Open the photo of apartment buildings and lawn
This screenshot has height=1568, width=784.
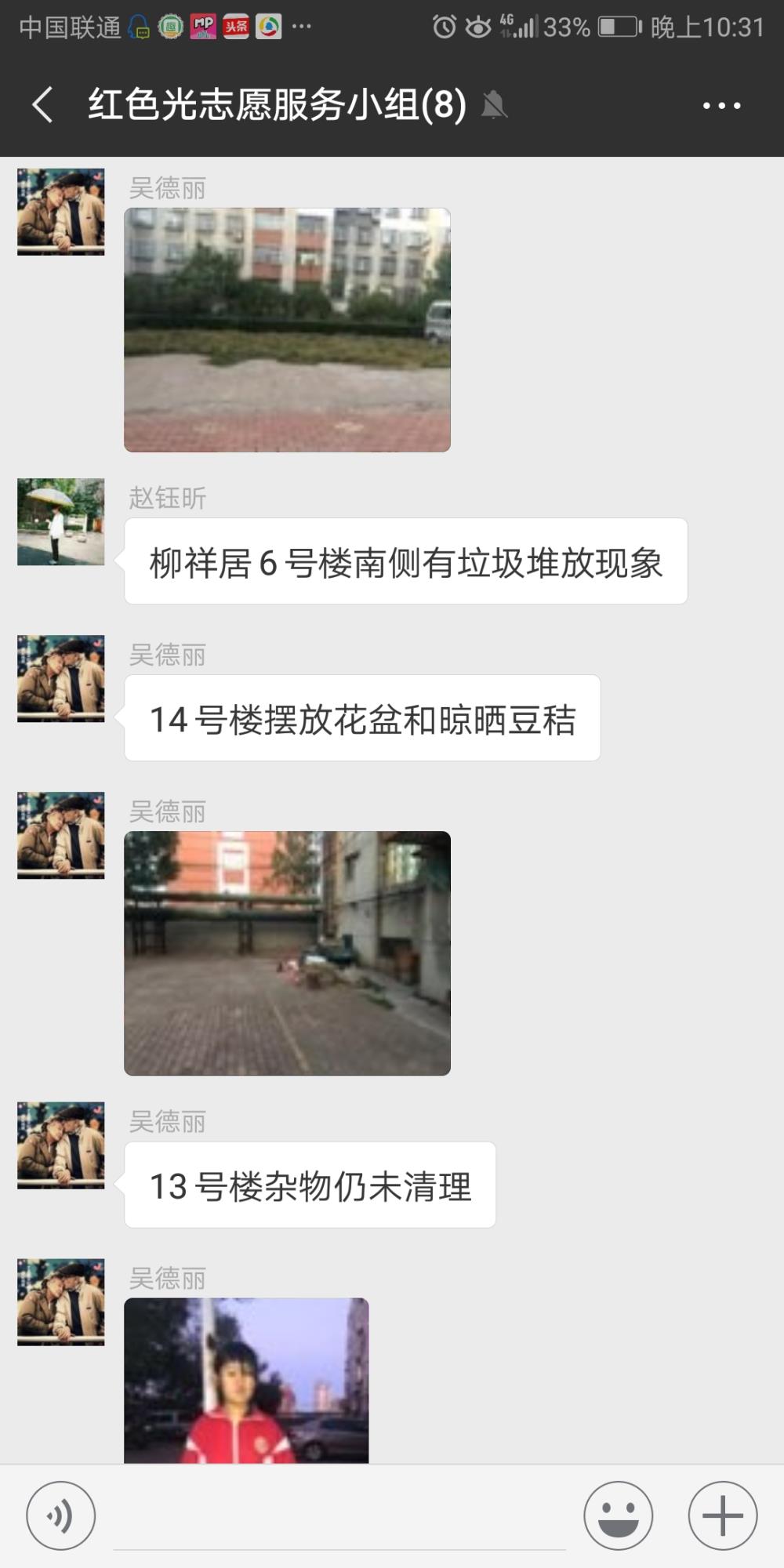click(x=287, y=329)
